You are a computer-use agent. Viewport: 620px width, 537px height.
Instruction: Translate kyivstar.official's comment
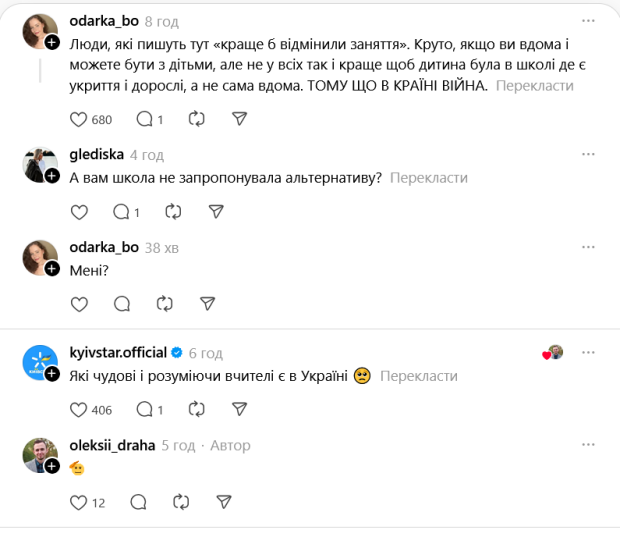coord(419,376)
